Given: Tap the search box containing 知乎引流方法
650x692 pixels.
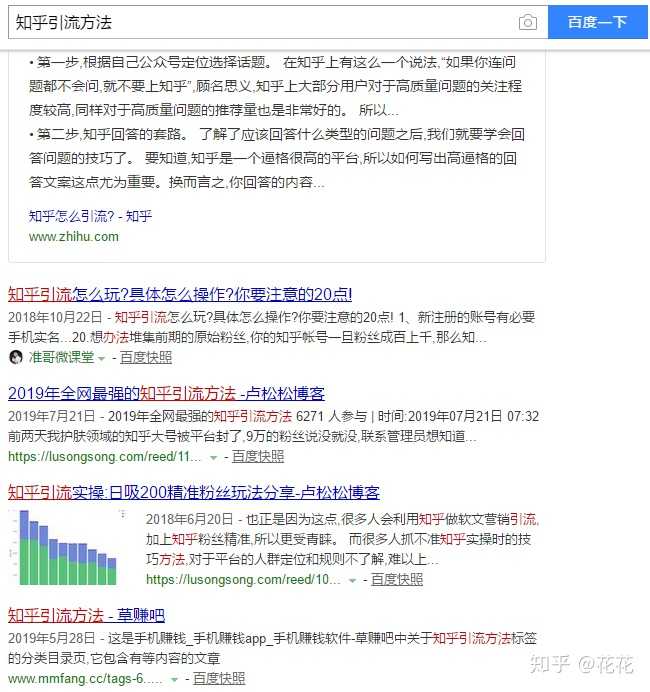Looking at the screenshot, I should pyautogui.click(x=260, y=22).
